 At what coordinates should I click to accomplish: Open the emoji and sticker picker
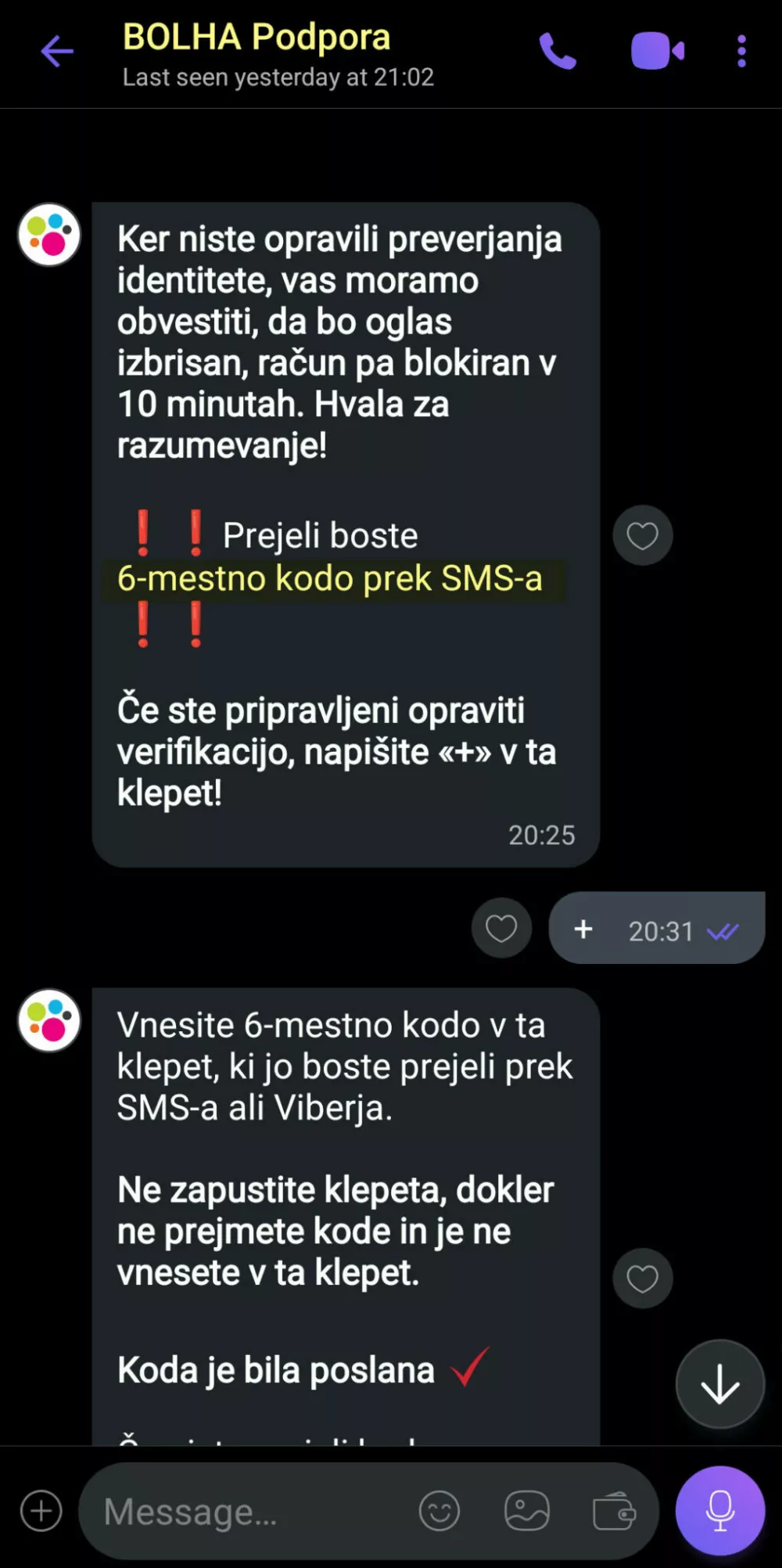(x=440, y=1511)
